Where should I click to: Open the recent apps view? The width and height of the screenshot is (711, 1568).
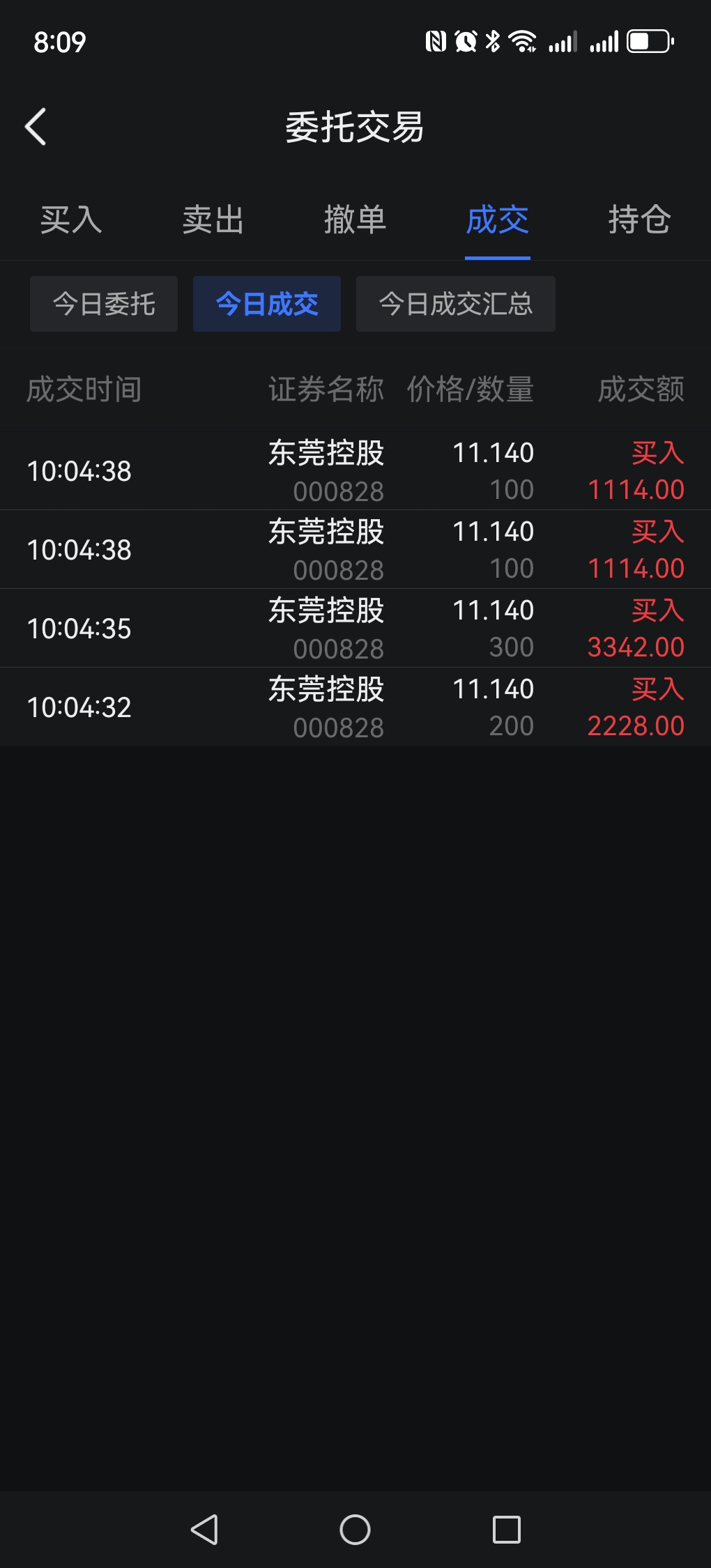tap(507, 1530)
